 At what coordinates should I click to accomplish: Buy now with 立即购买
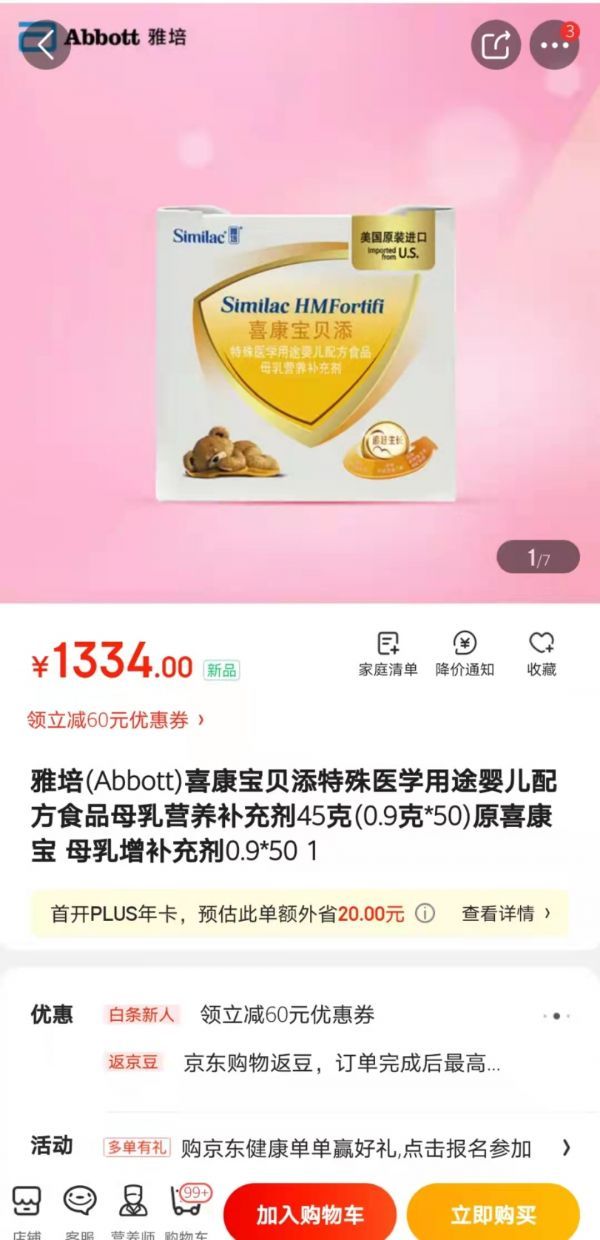493,1215
